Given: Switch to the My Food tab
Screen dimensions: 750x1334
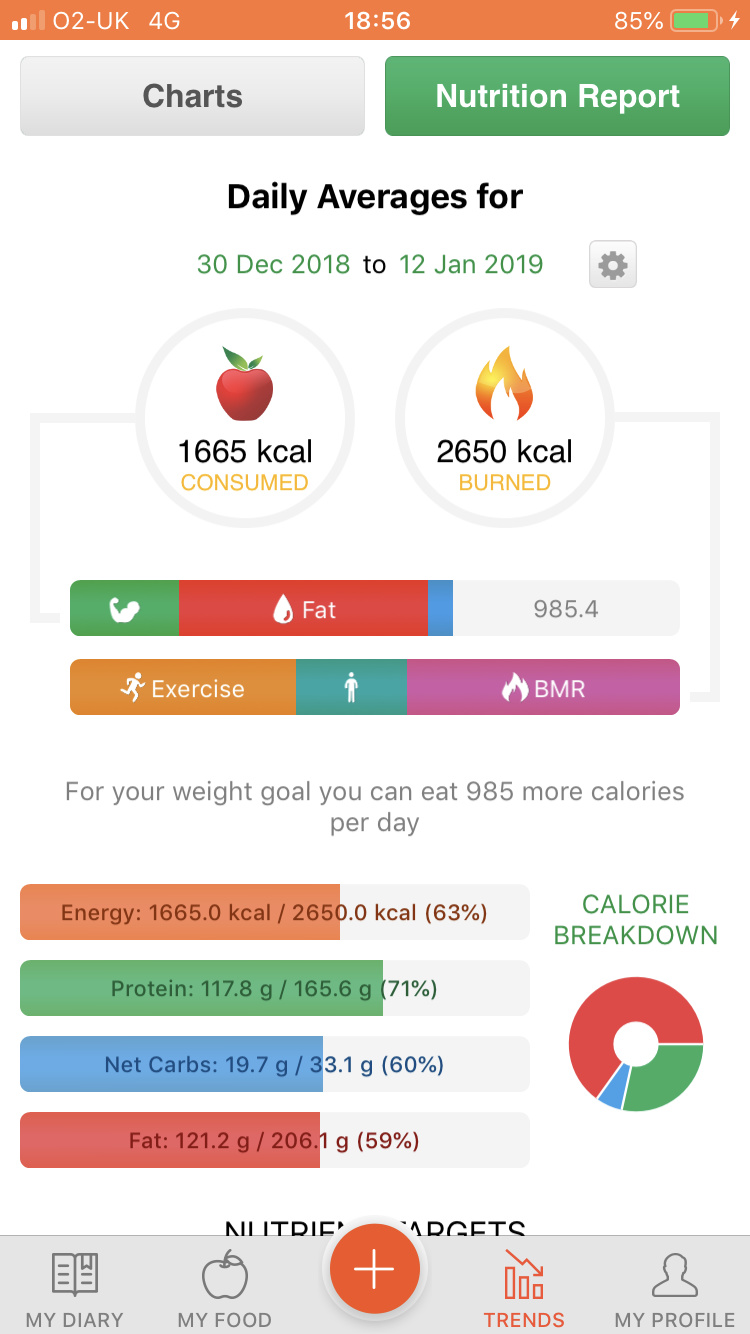Looking at the screenshot, I should tap(224, 1288).
